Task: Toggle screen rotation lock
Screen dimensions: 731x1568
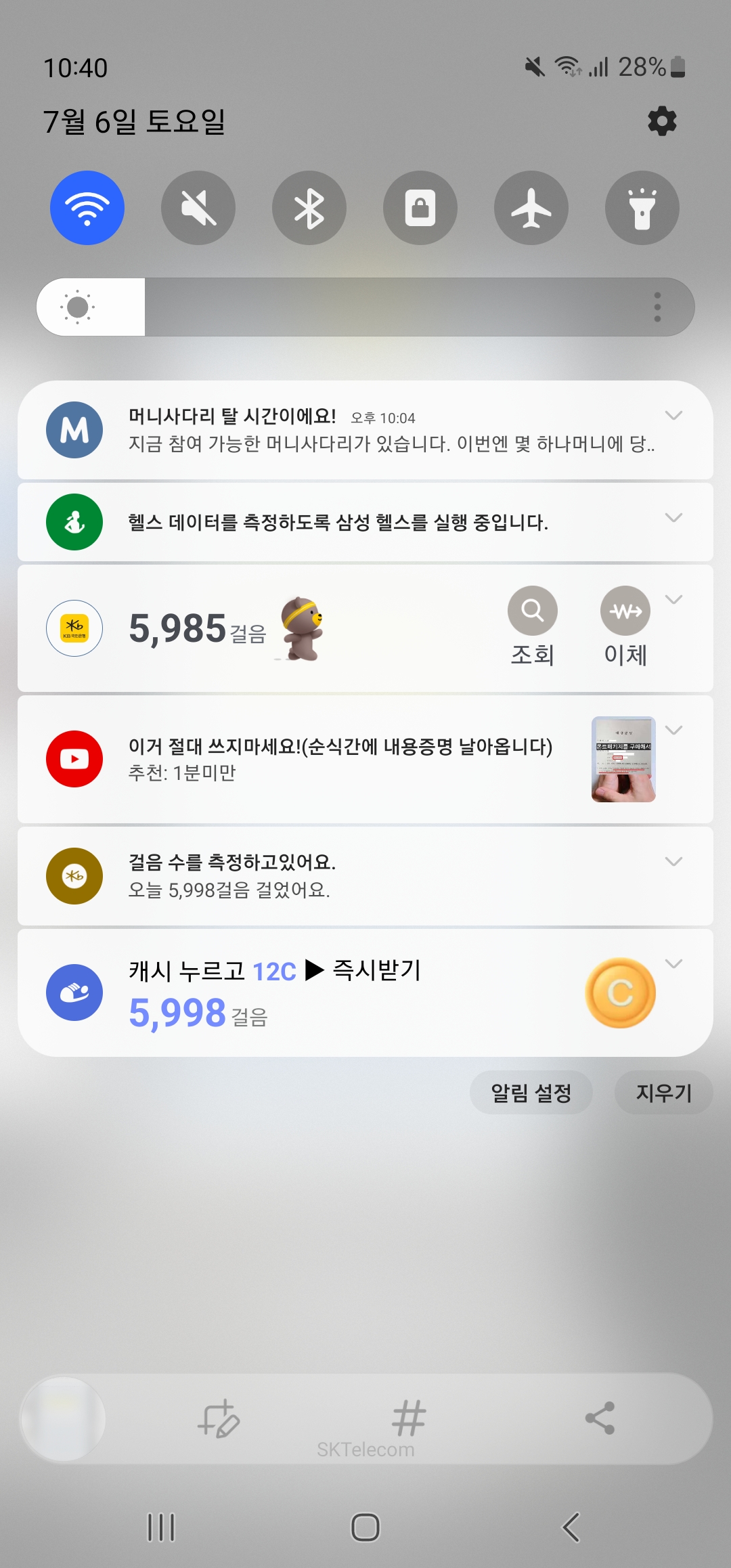Action: pos(420,208)
